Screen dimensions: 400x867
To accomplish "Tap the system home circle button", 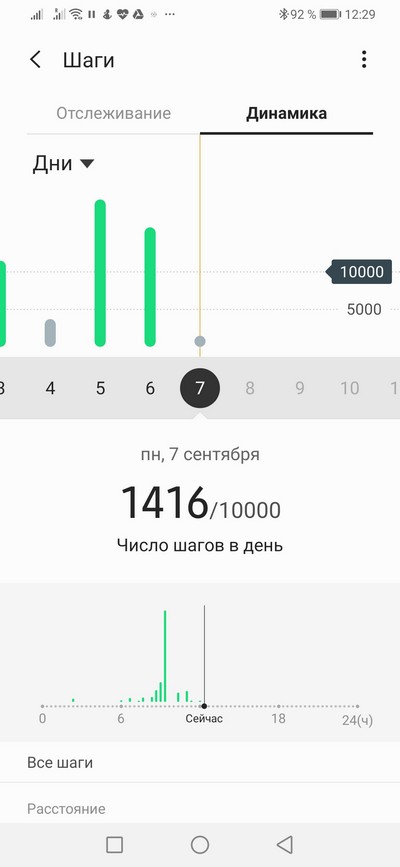I will (x=200, y=844).
